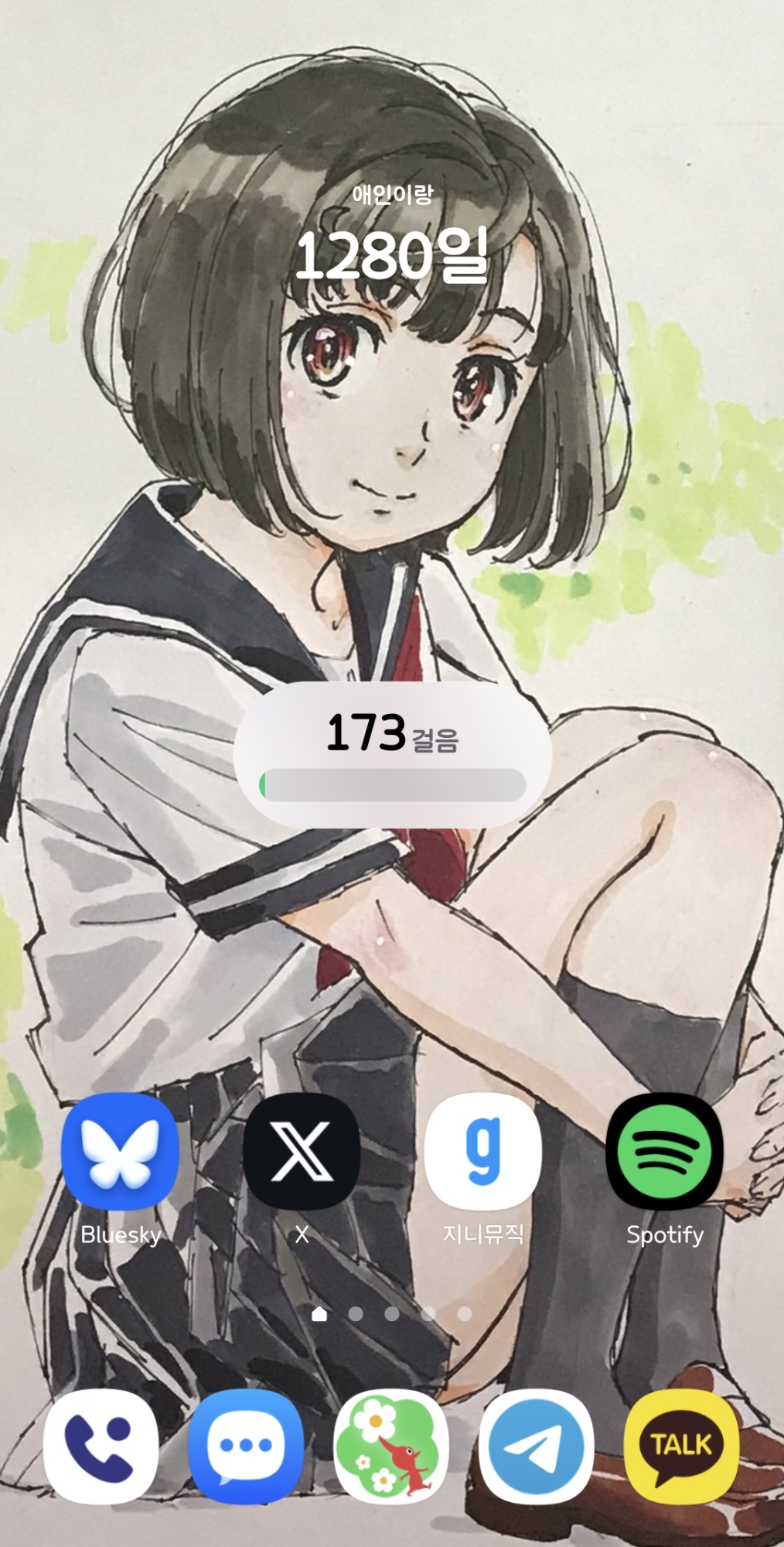Open the 애인이랑 1280일 D-day widget

[393, 240]
